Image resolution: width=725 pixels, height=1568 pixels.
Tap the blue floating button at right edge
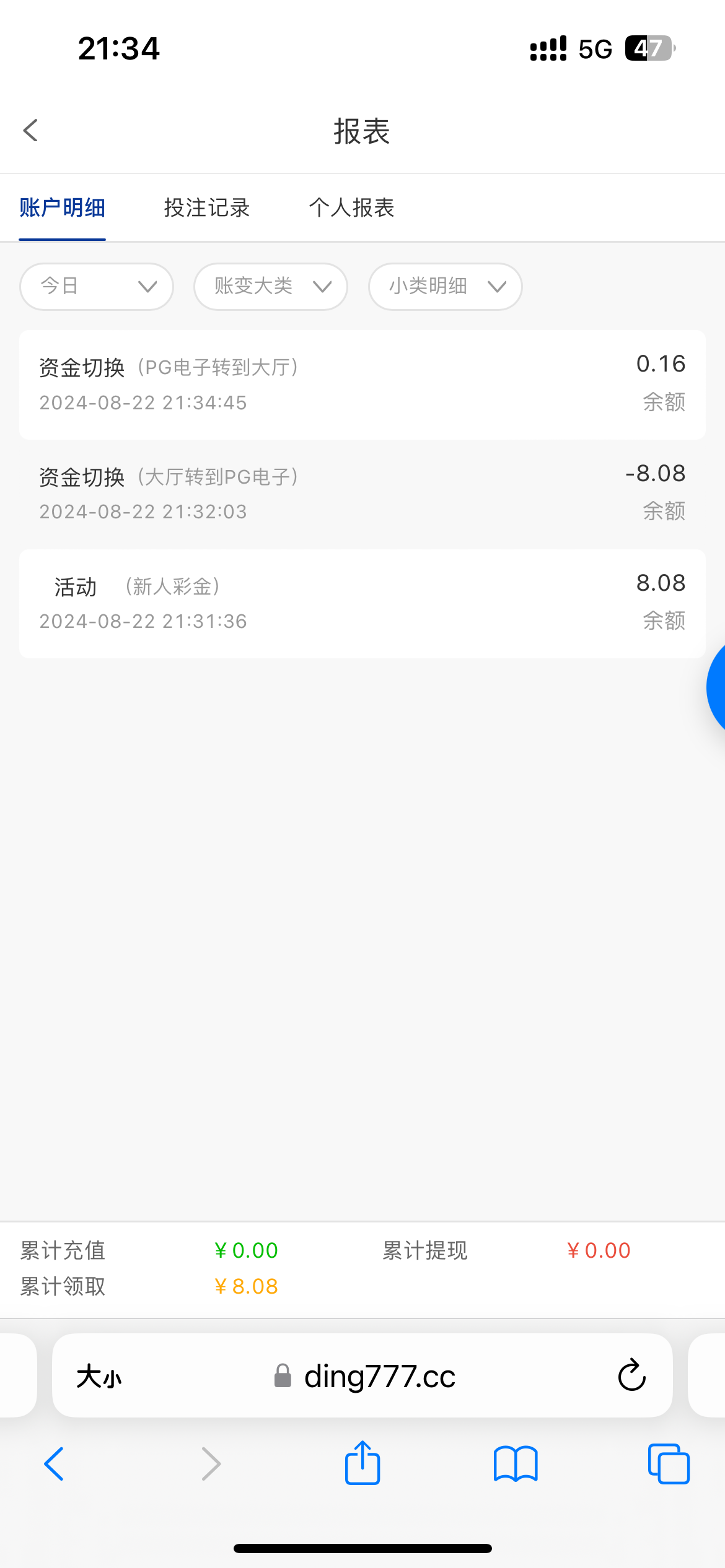pyautogui.click(x=716, y=687)
